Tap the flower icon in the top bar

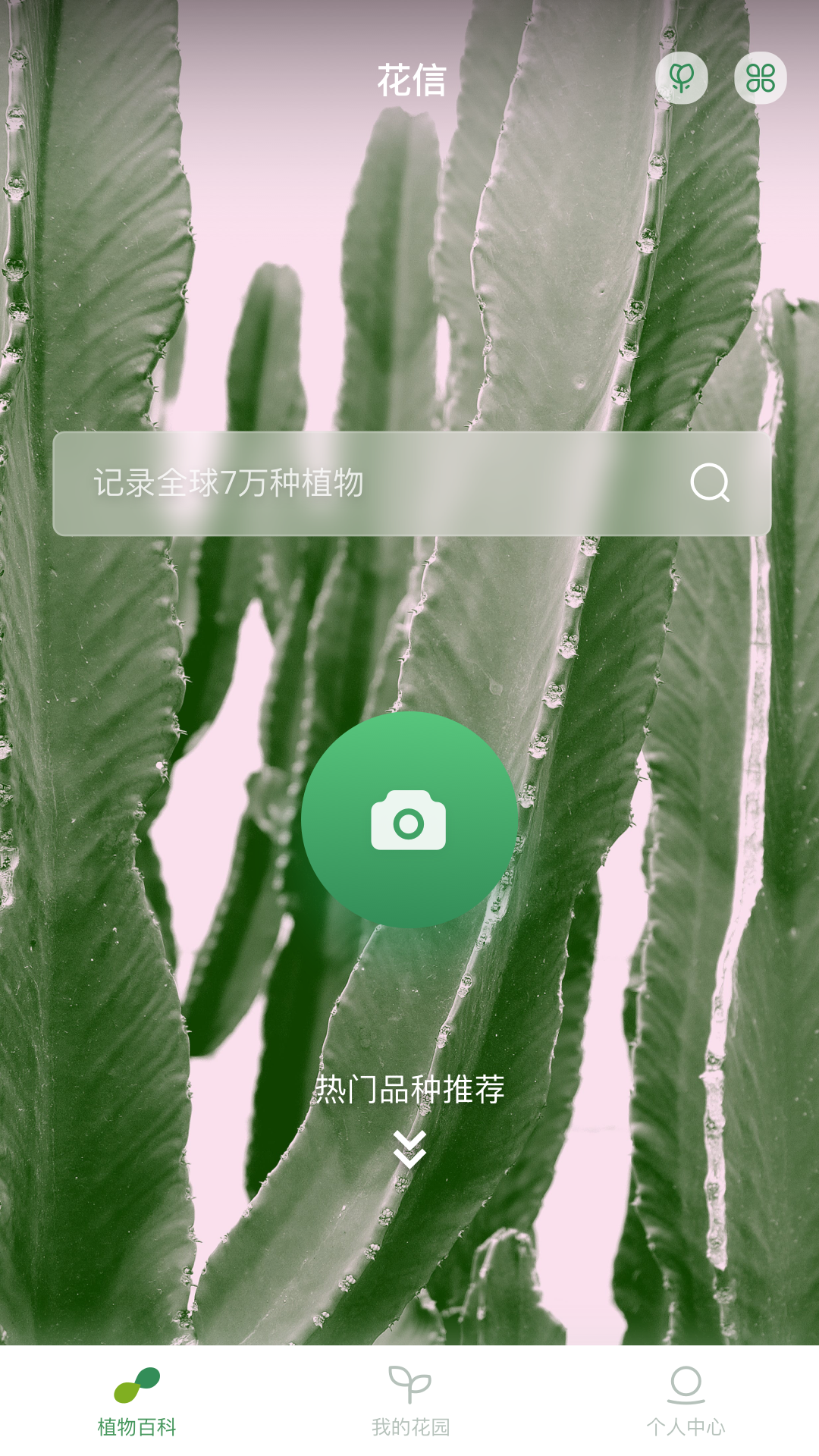[681, 78]
